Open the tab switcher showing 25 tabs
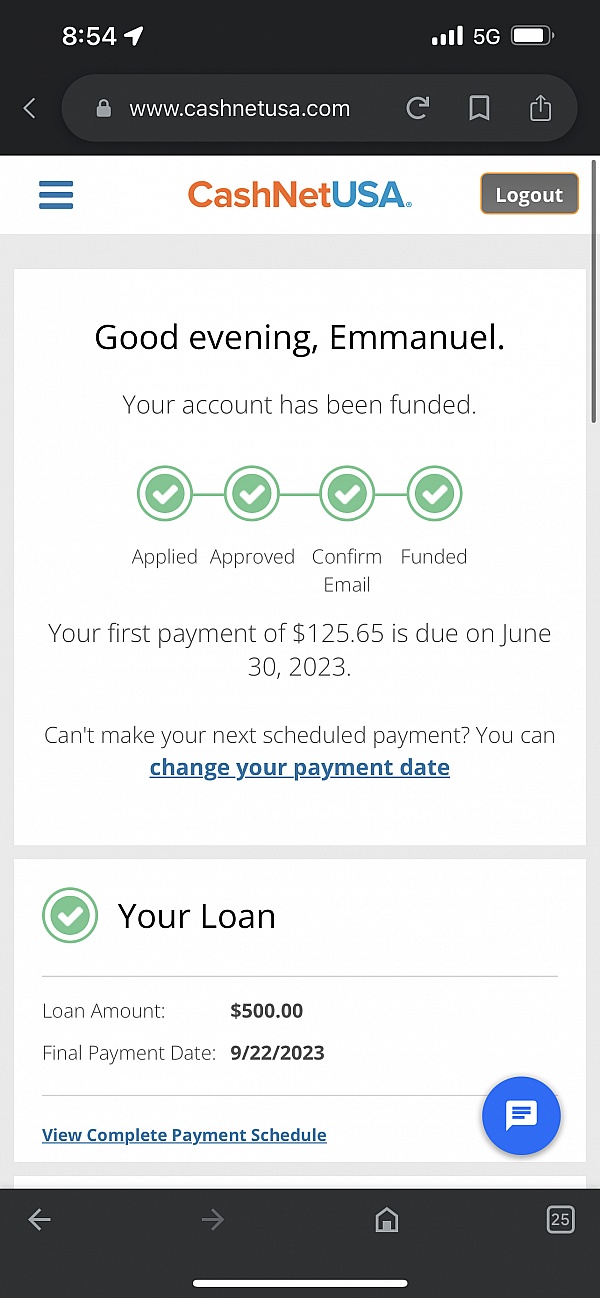This screenshot has width=600, height=1298. [560, 1219]
